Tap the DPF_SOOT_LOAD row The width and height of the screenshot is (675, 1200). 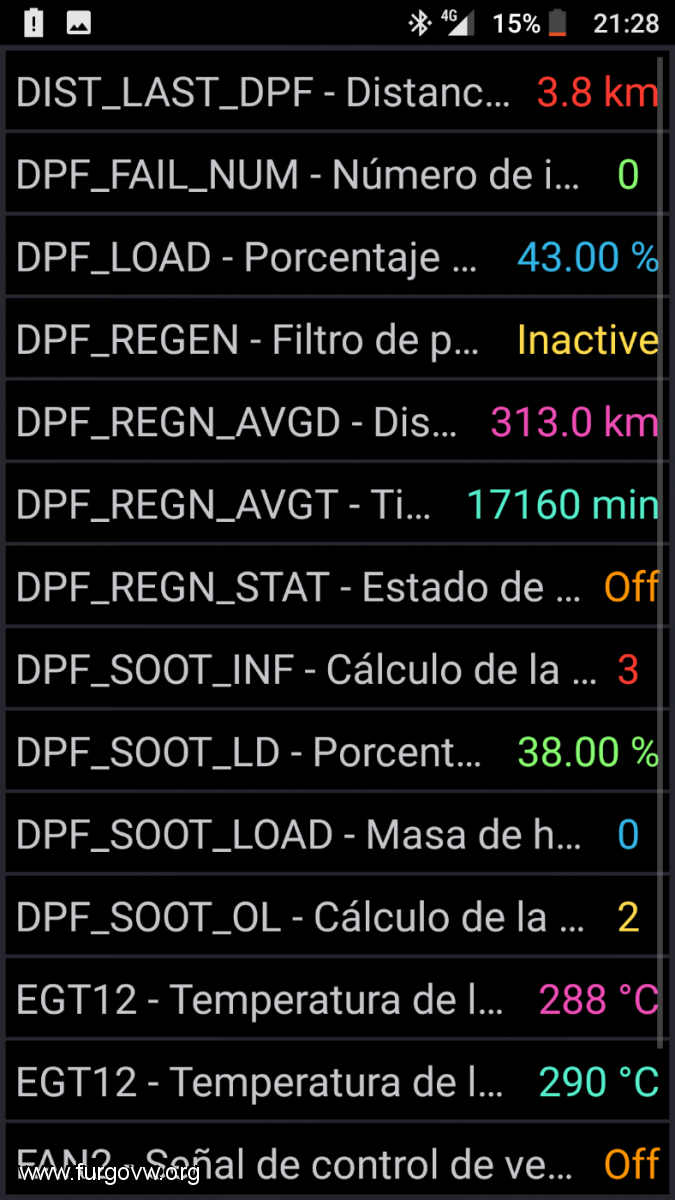click(x=337, y=835)
